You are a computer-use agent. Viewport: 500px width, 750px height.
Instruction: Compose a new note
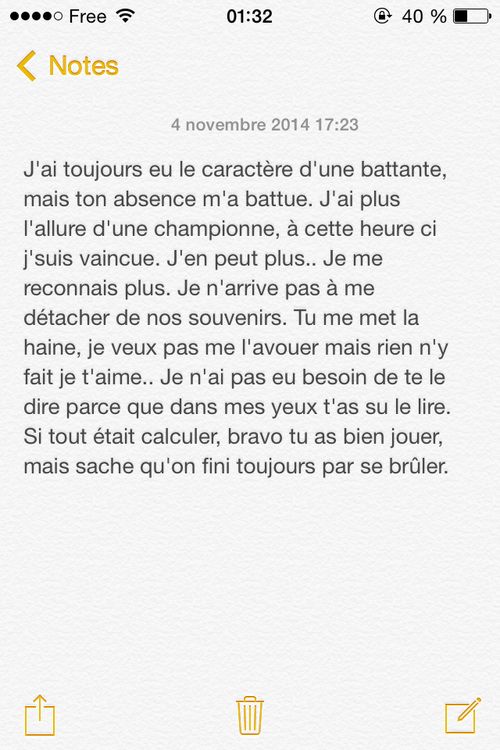tap(463, 716)
